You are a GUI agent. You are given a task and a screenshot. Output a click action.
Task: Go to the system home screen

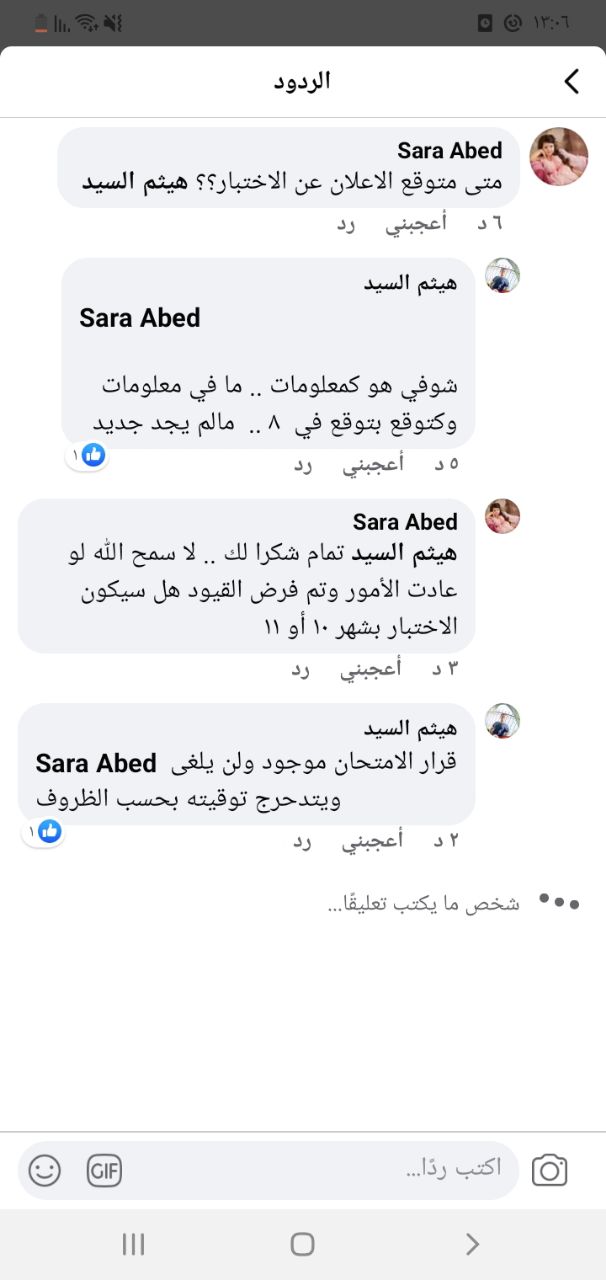pyautogui.click(x=302, y=1244)
